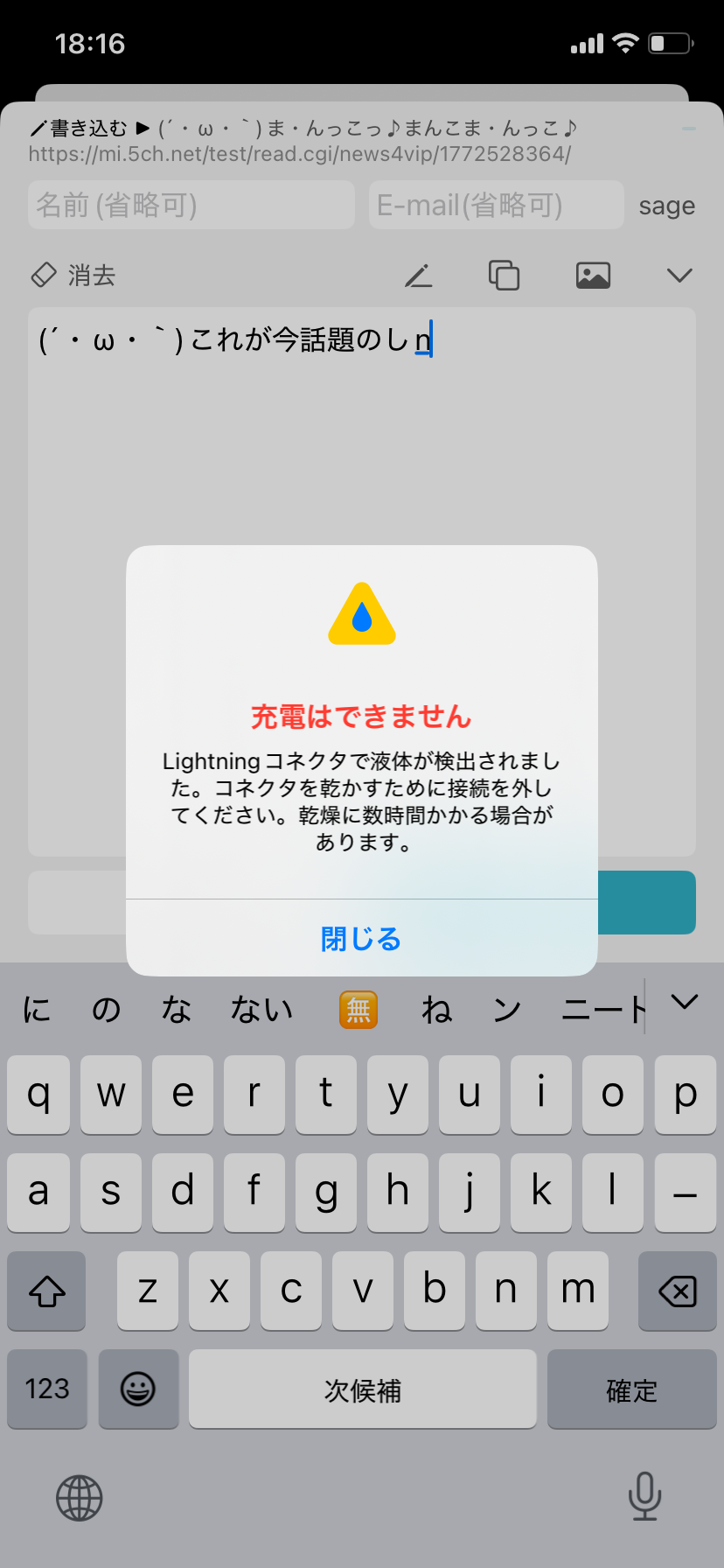Focus the E-mail field
724x1568 pixels.
(496, 206)
